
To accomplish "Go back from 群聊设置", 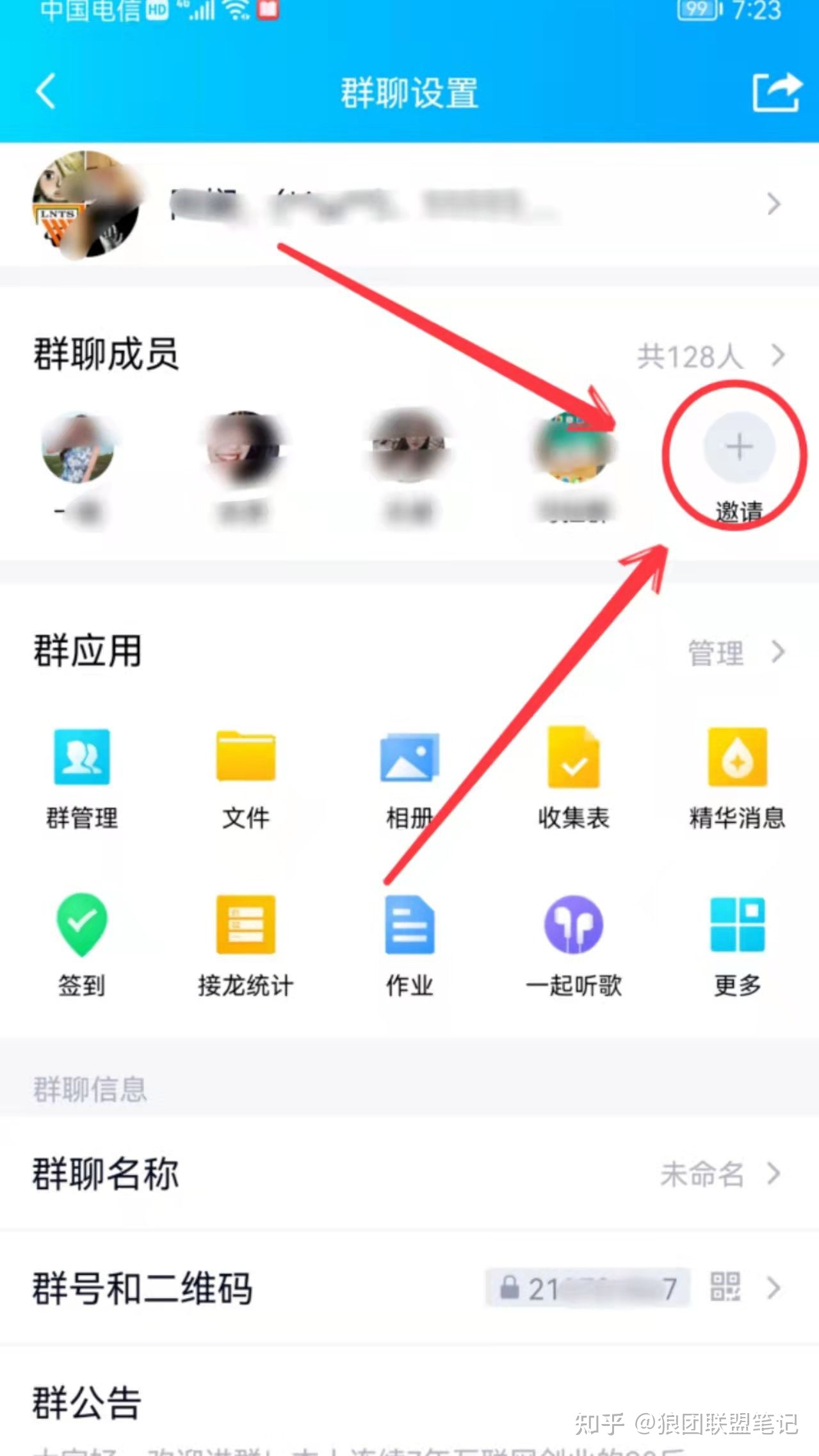I will pos(46,92).
